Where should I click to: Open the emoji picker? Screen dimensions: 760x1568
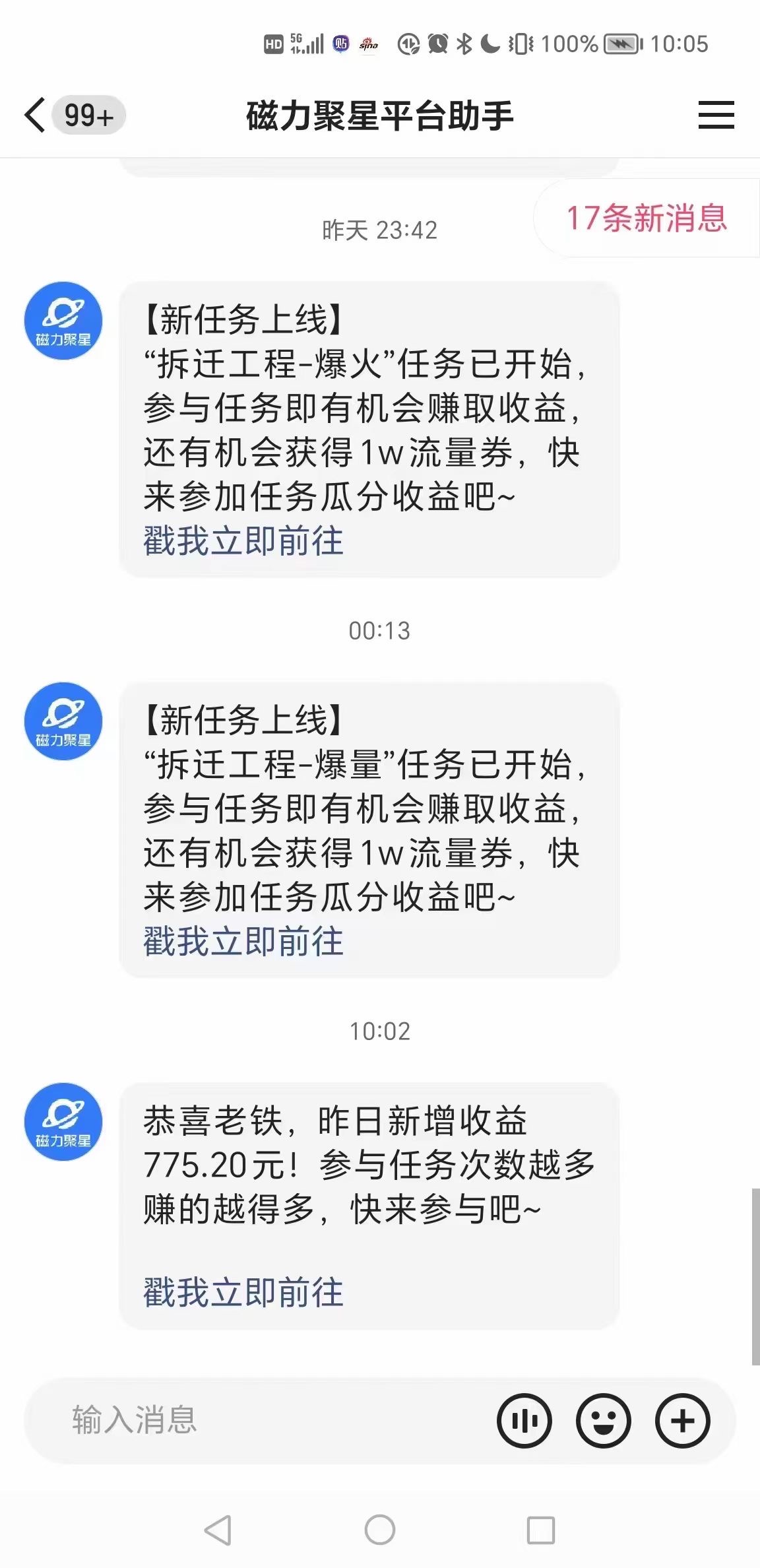pos(603,1421)
